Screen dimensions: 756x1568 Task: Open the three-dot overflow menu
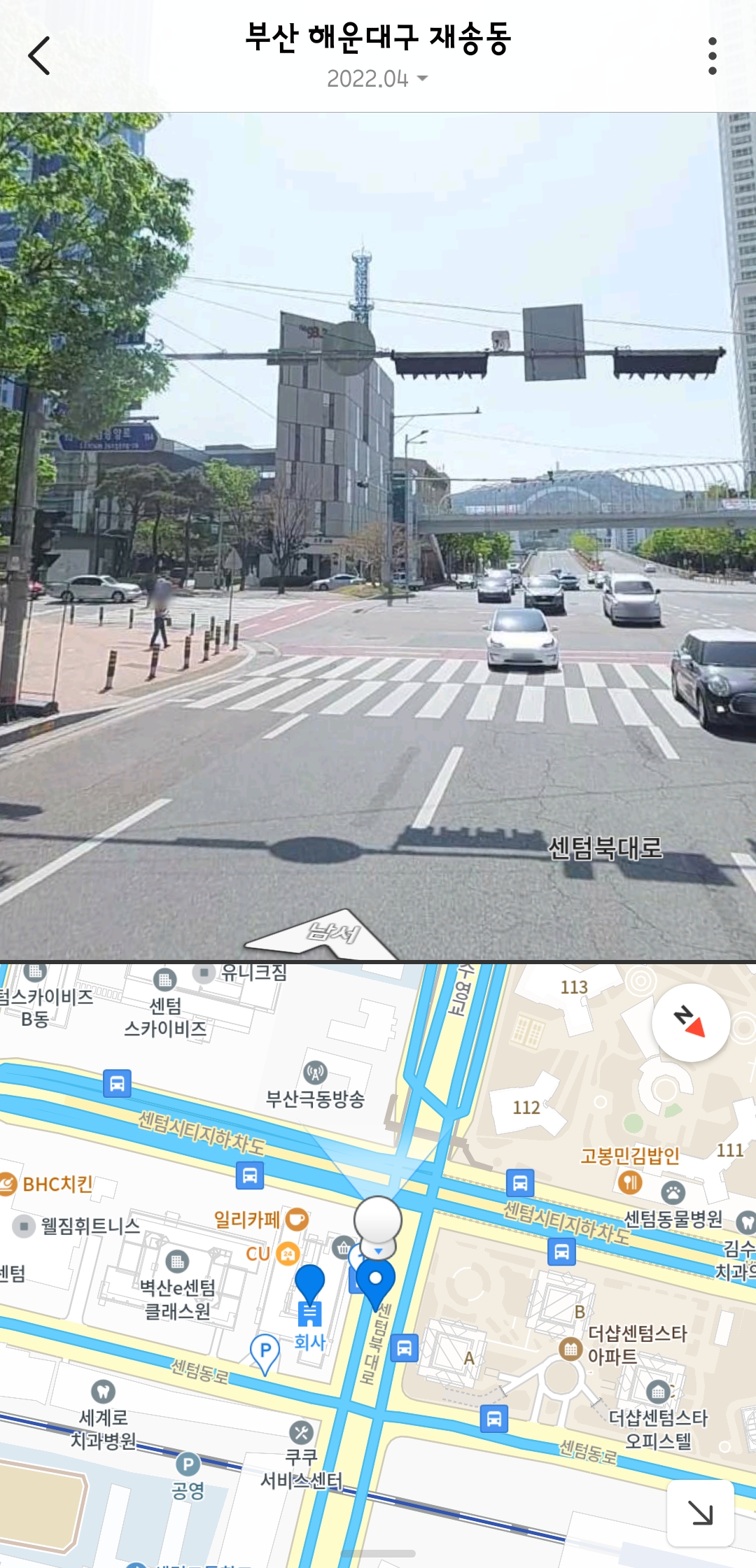pyautogui.click(x=713, y=56)
